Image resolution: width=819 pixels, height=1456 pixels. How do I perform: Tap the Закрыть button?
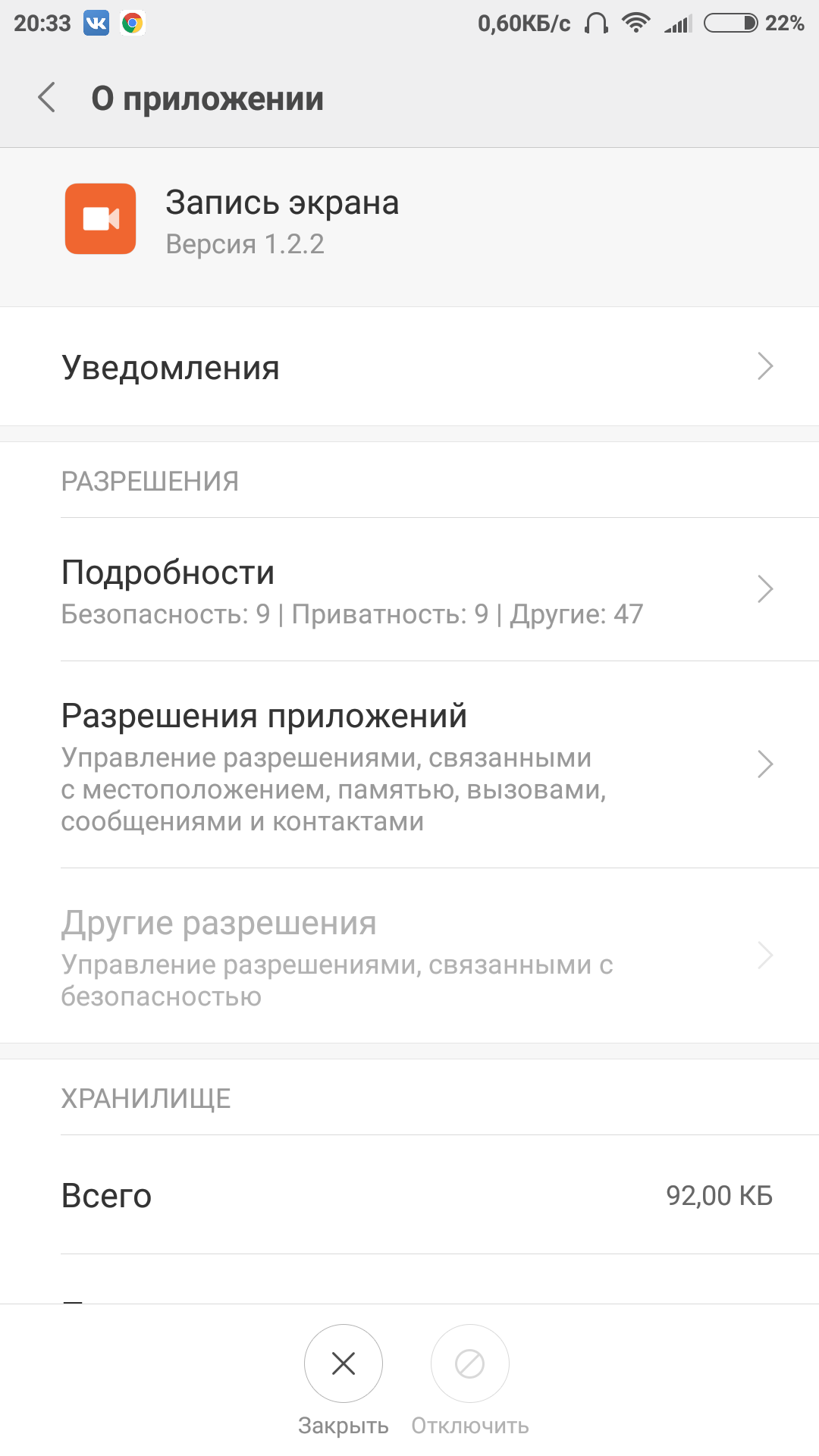[x=344, y=1364]
